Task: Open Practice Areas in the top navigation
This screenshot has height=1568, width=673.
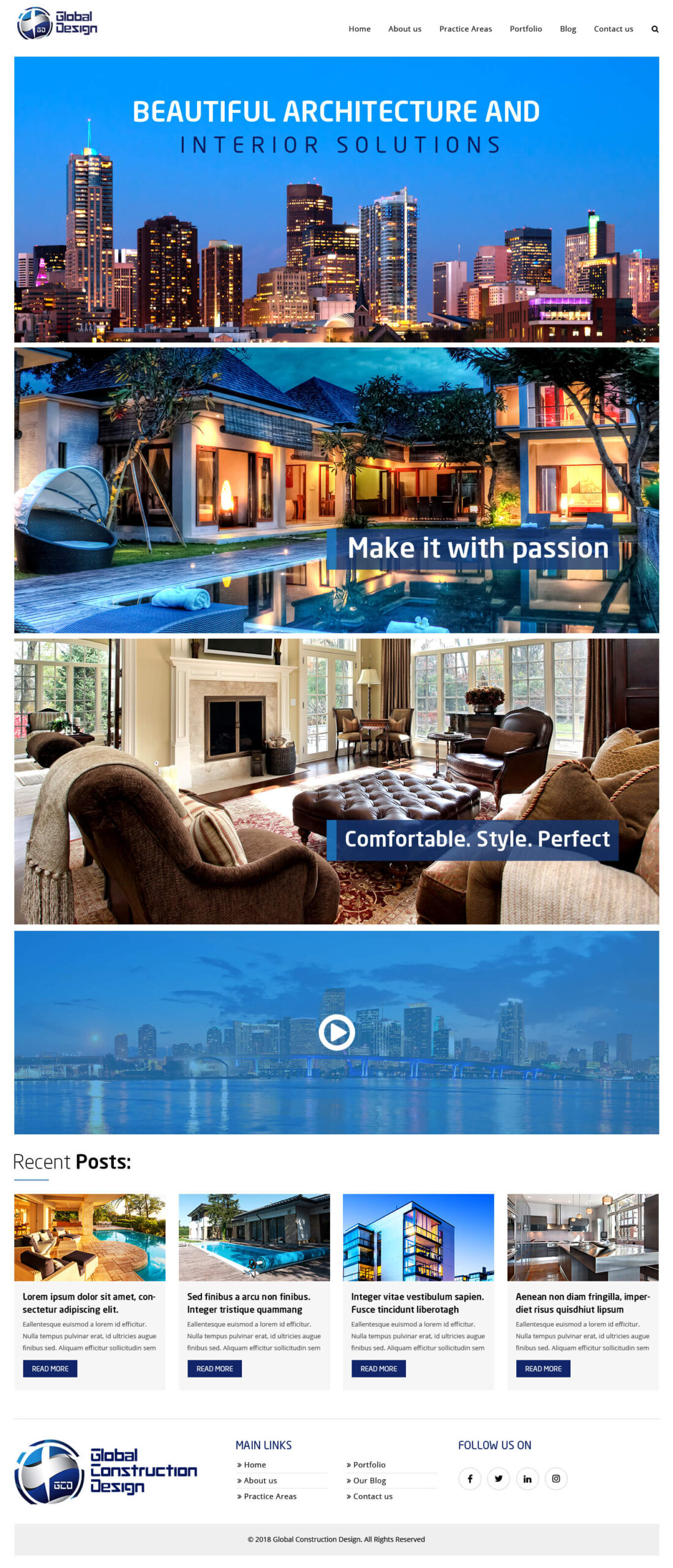Action: click(x=465, y=29)
